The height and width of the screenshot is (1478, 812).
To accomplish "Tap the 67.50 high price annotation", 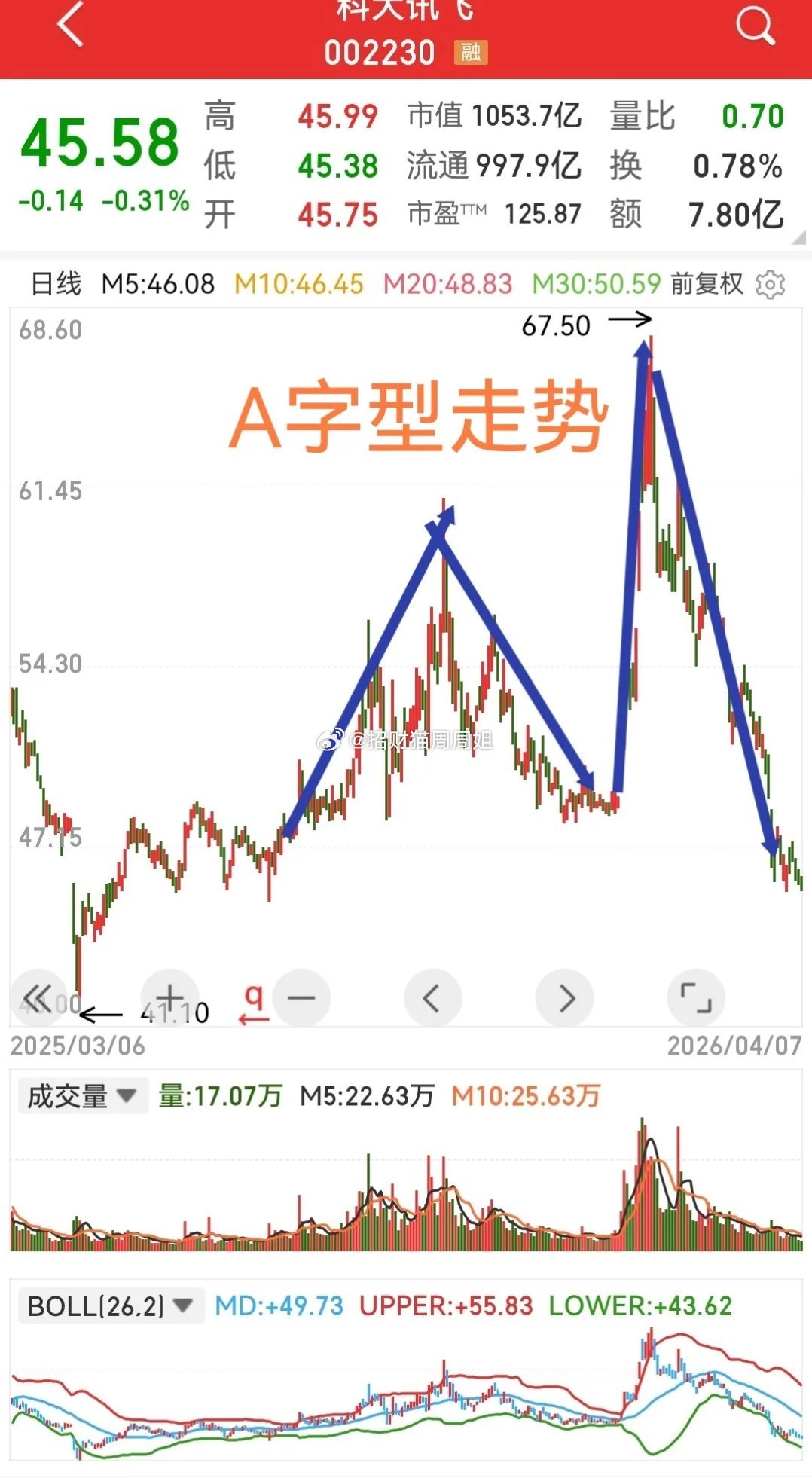I will click(557, 326).
